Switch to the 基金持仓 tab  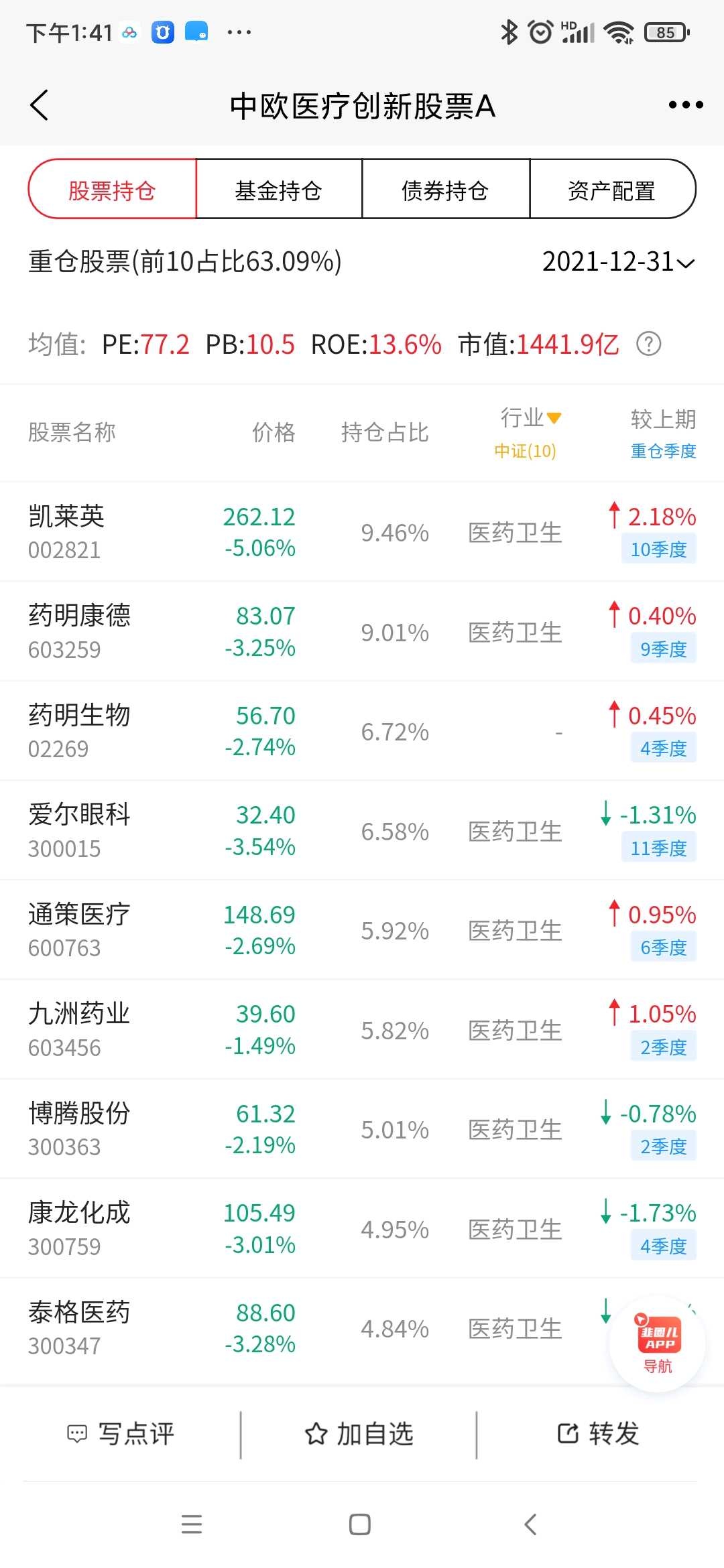point(278,190)
